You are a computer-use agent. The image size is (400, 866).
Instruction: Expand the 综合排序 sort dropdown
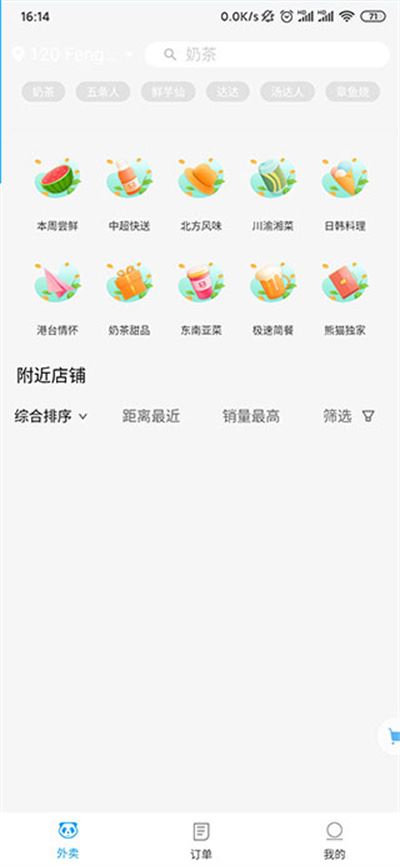(x=51, y=416)
